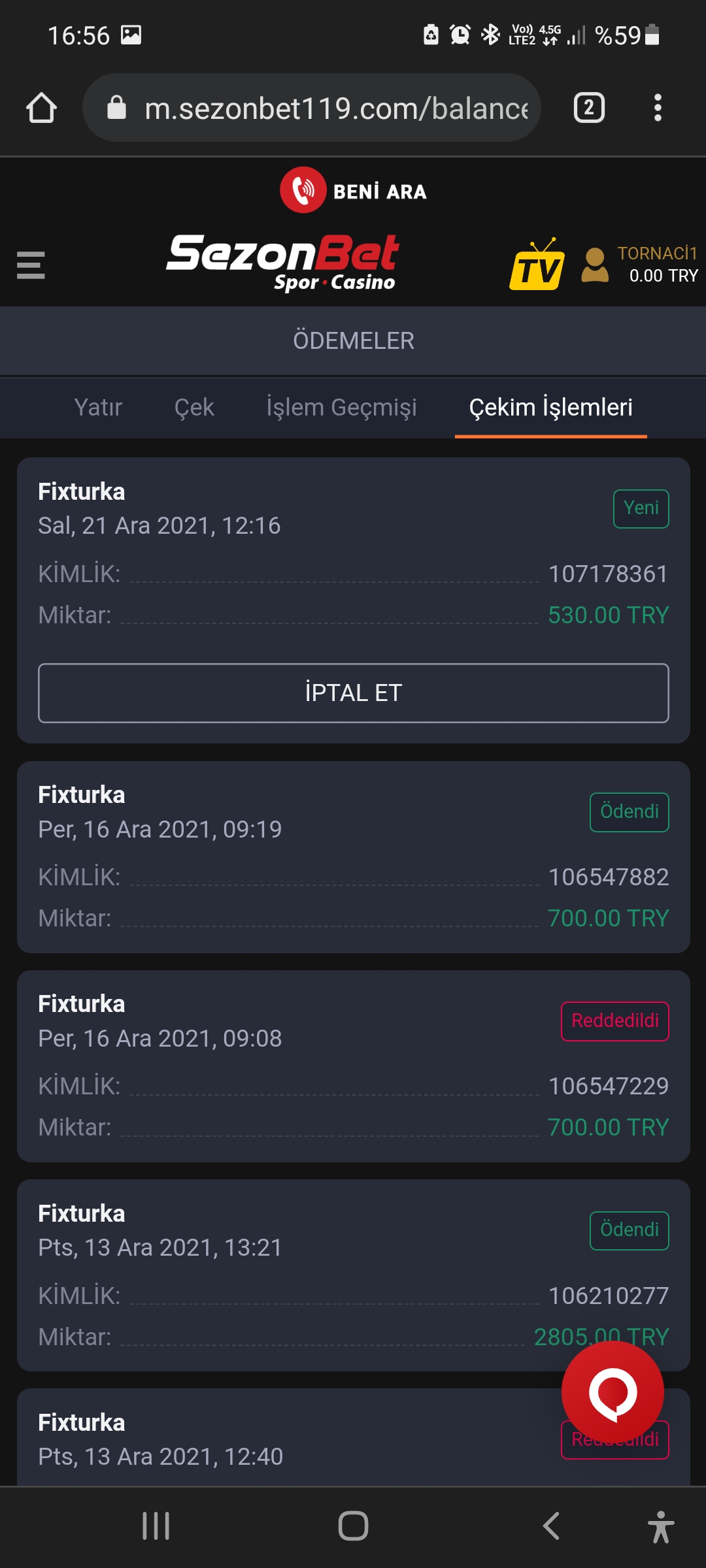Tap the browser address bar

[312, 108]
